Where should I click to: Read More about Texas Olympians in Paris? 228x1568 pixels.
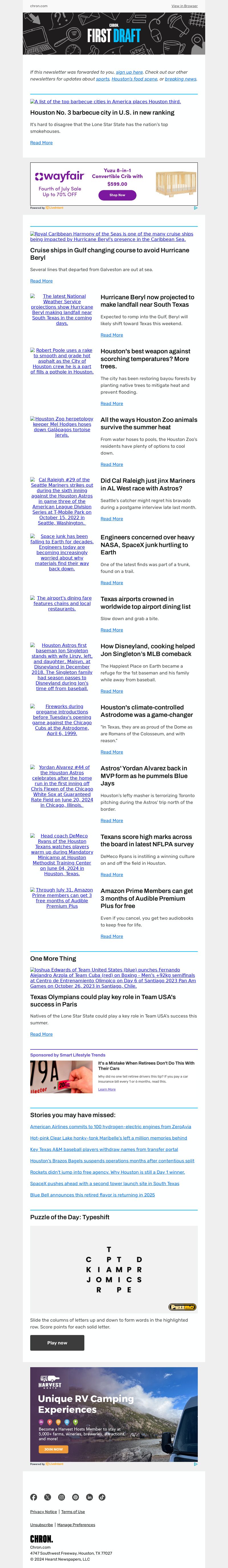pos(41,1034)
